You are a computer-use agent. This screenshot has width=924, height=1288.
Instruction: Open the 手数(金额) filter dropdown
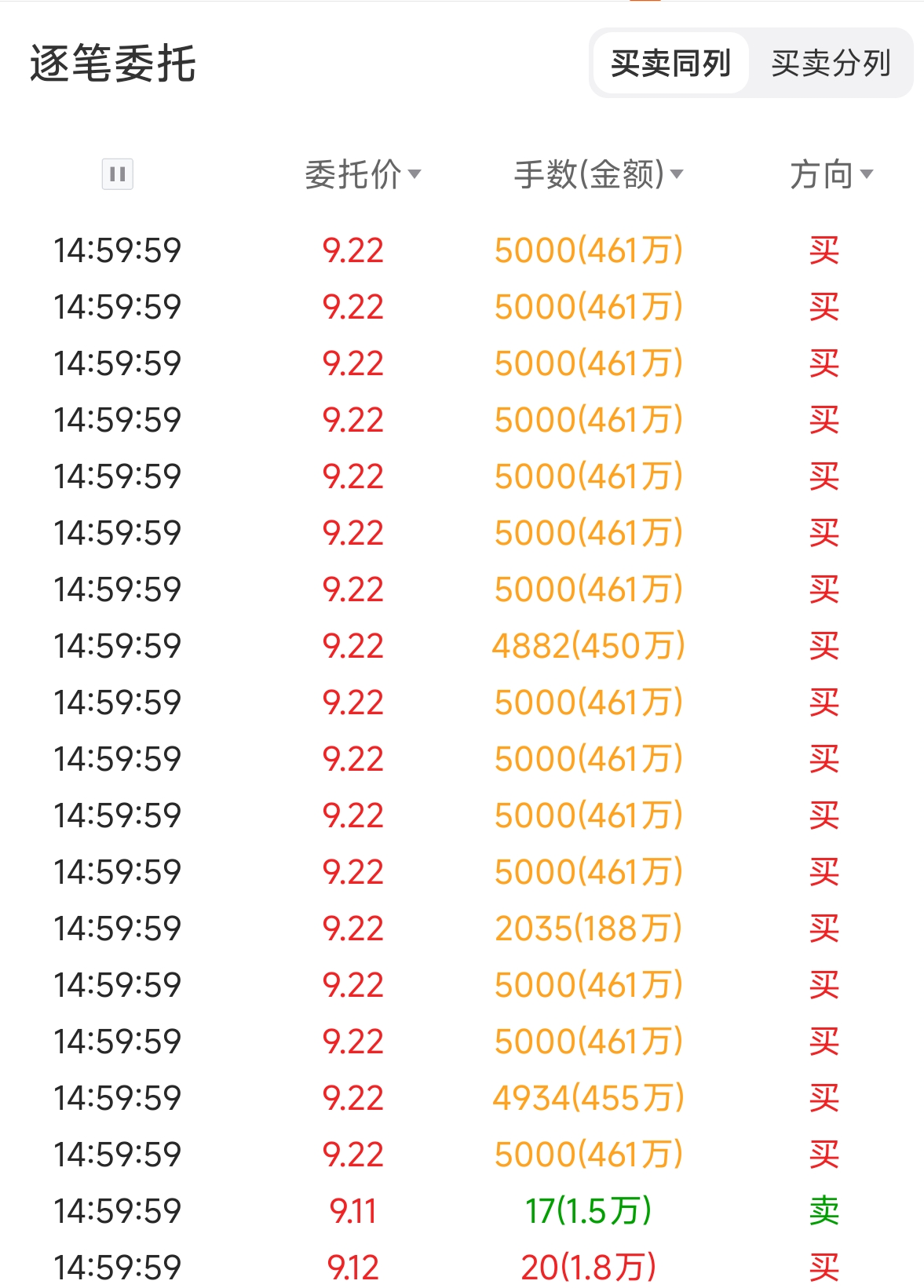[x=598, y=174]
